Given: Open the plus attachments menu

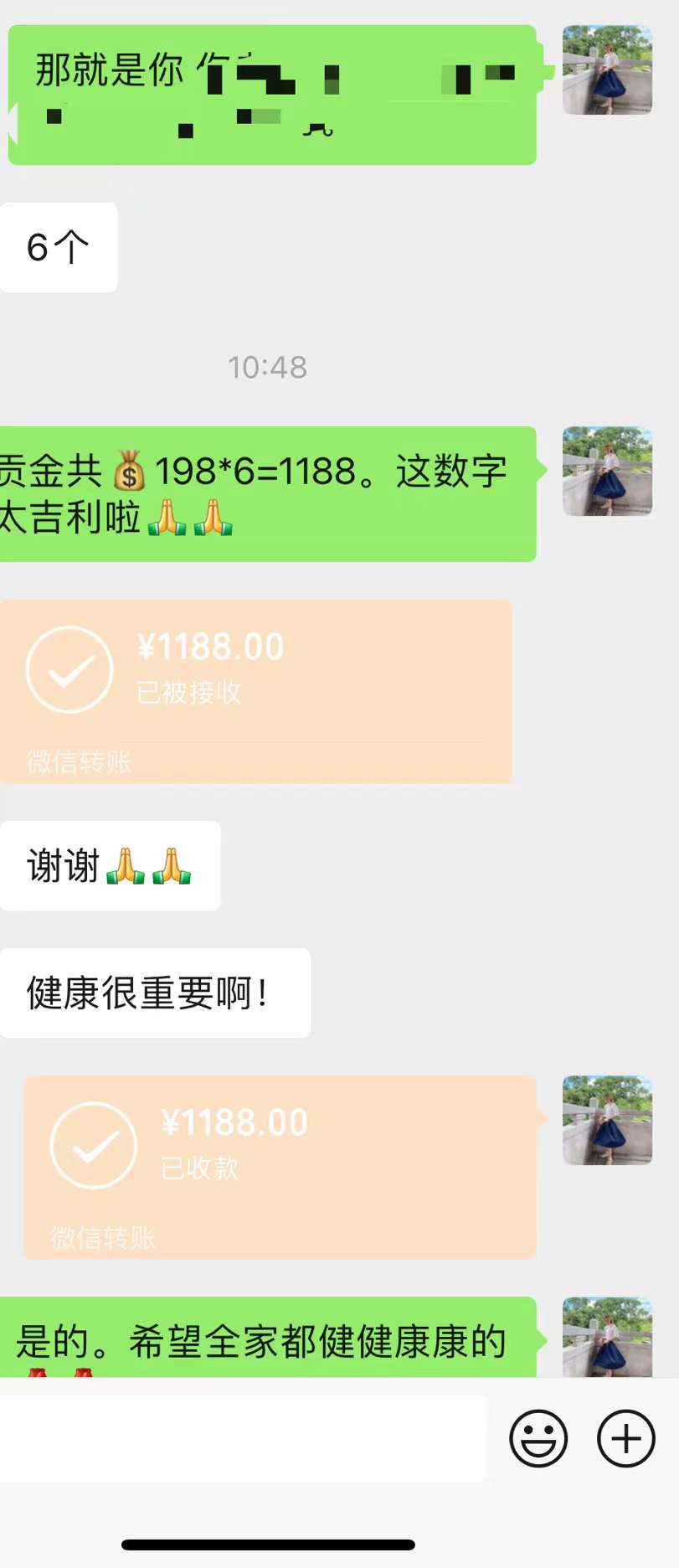Looking at the screenshot, I should 625,1438.
